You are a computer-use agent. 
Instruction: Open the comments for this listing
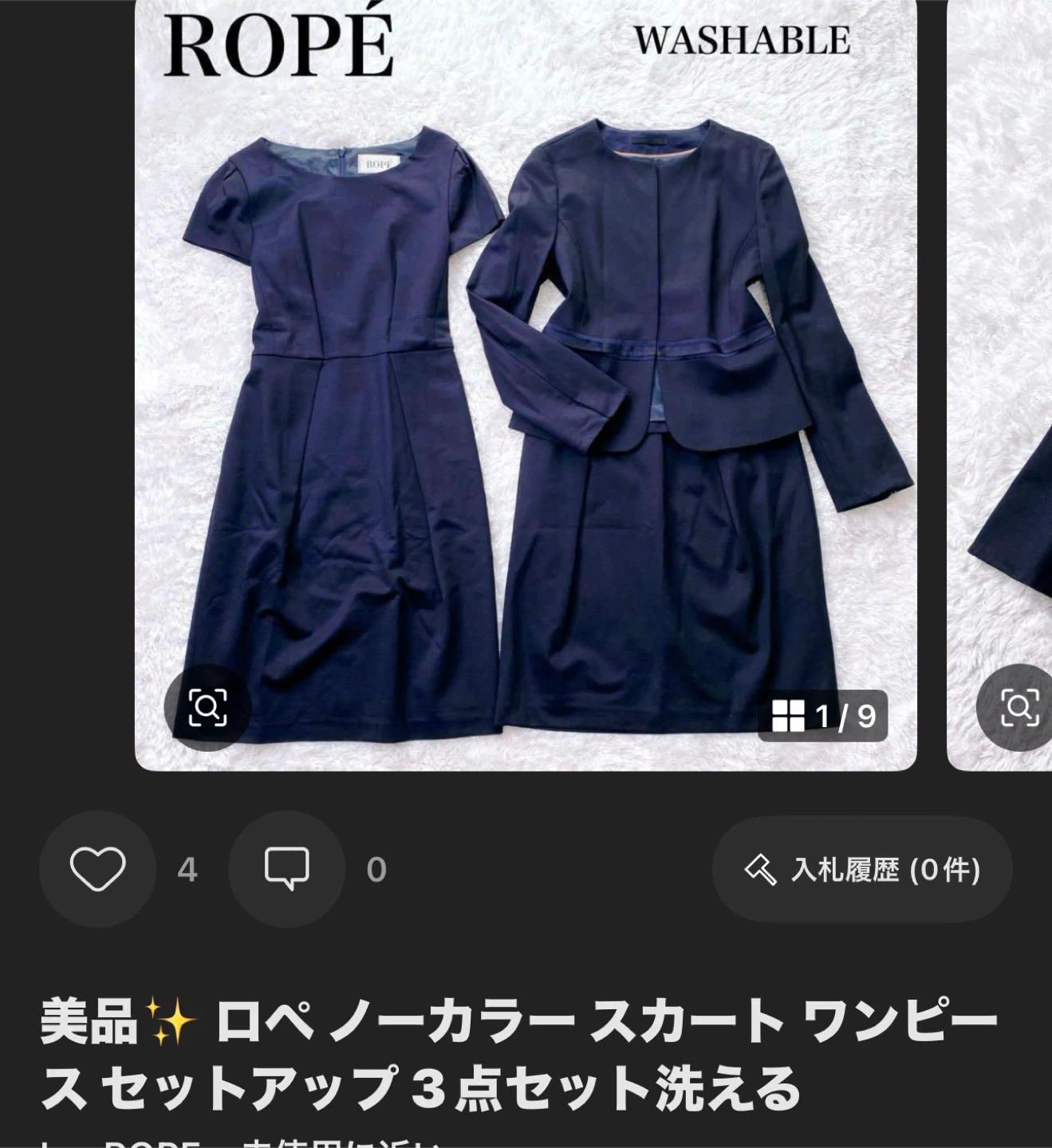click(286, 868)
